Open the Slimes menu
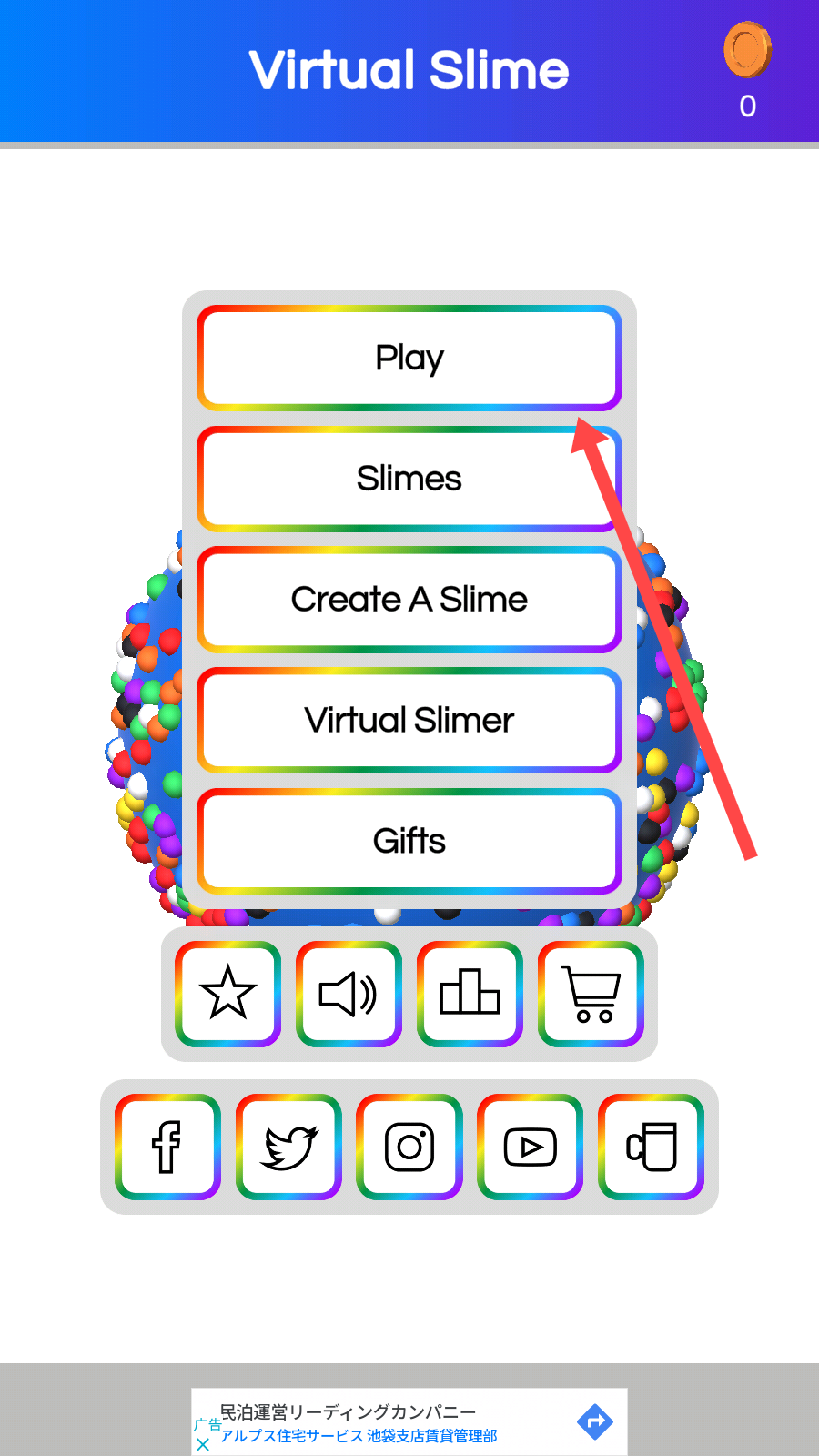This screenshot has width=819, height=1456. tap(409, 479)
